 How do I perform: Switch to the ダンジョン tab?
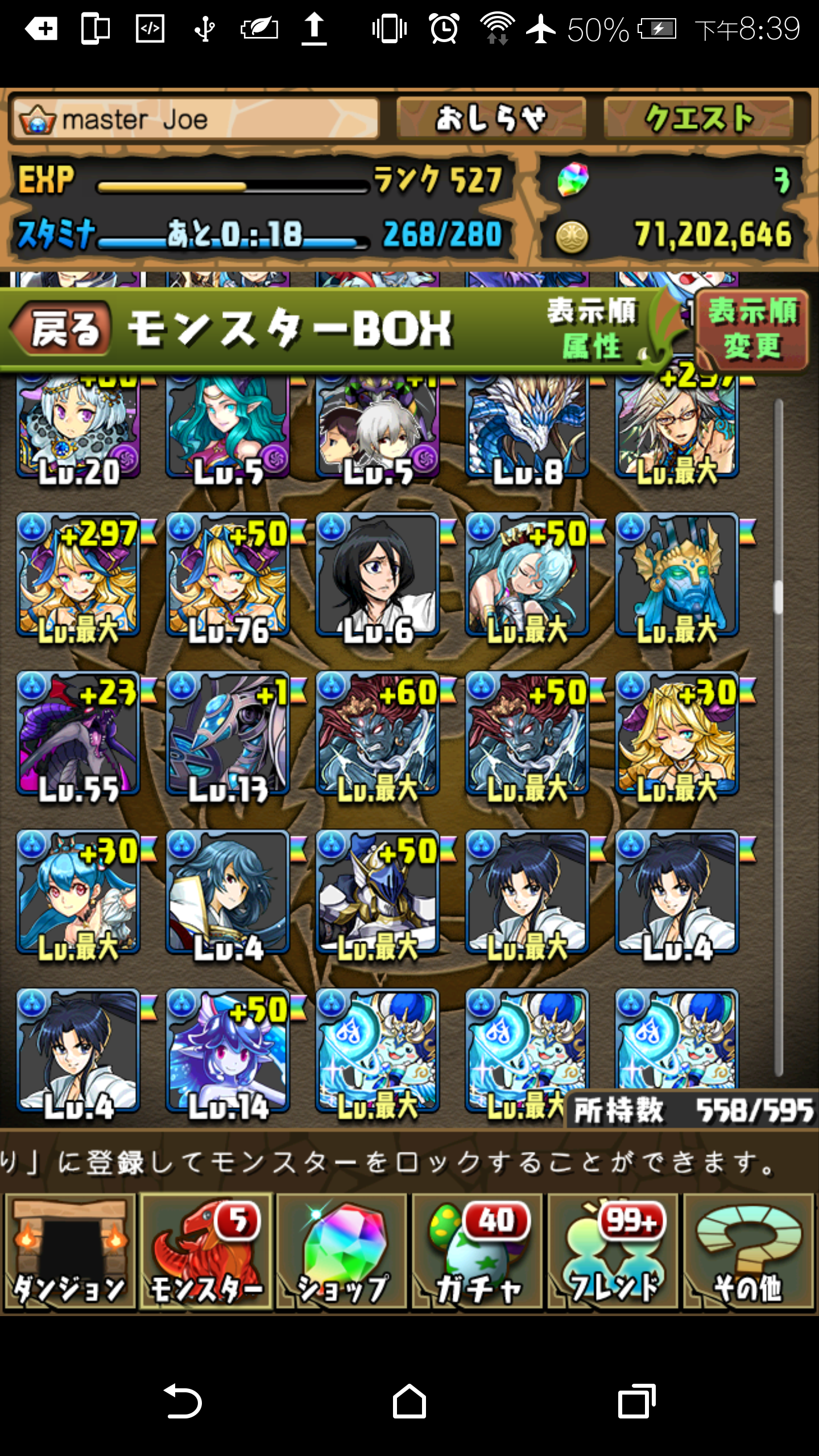[69, 1252]
